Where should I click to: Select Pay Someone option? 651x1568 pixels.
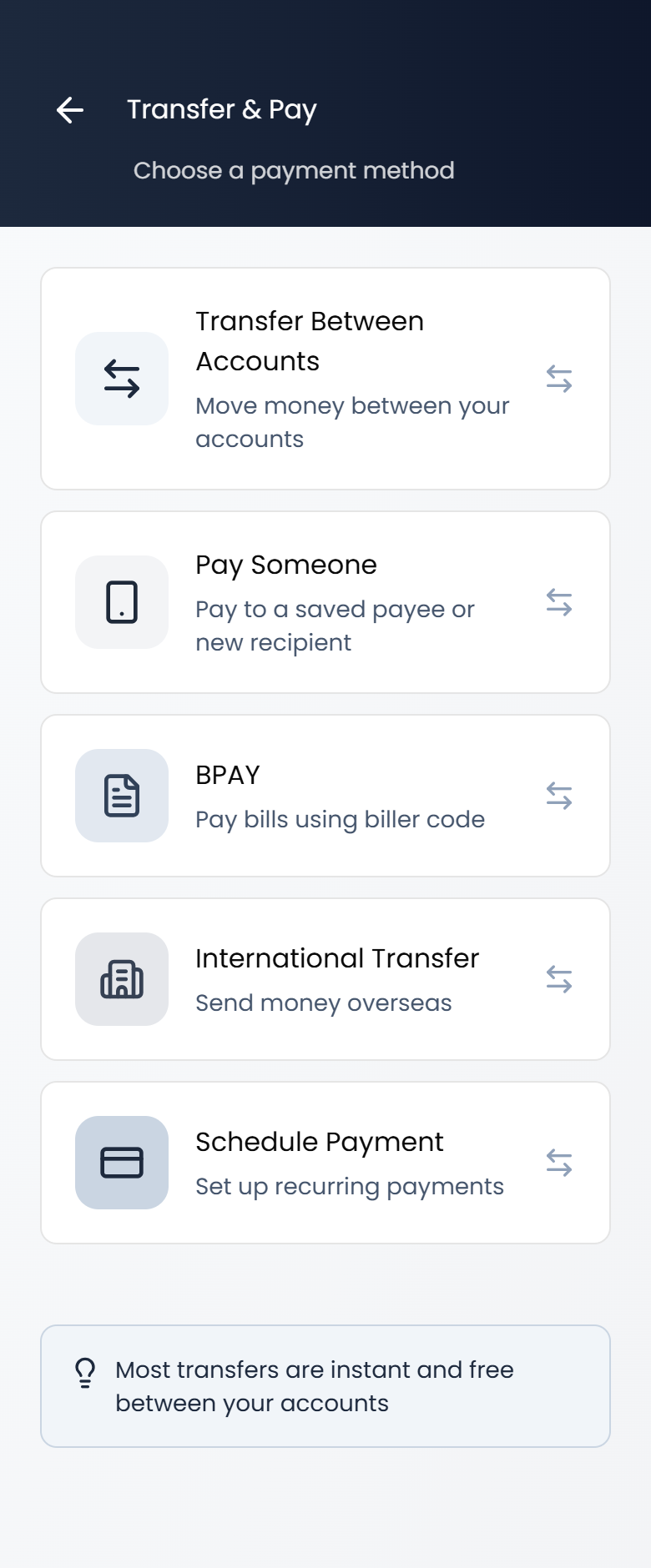coord(325,602)
